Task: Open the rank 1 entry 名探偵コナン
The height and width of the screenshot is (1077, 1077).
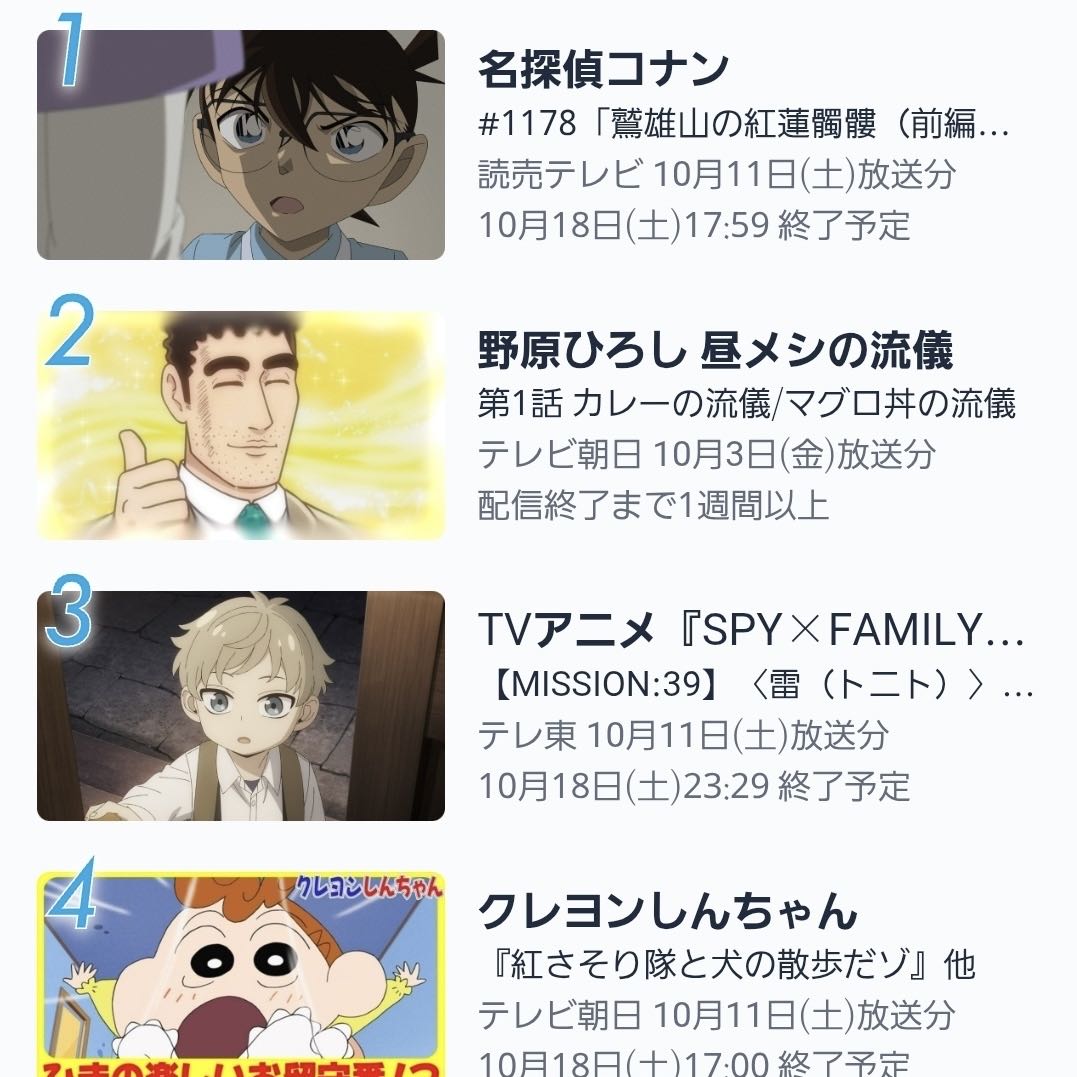Action: (603, 70)
